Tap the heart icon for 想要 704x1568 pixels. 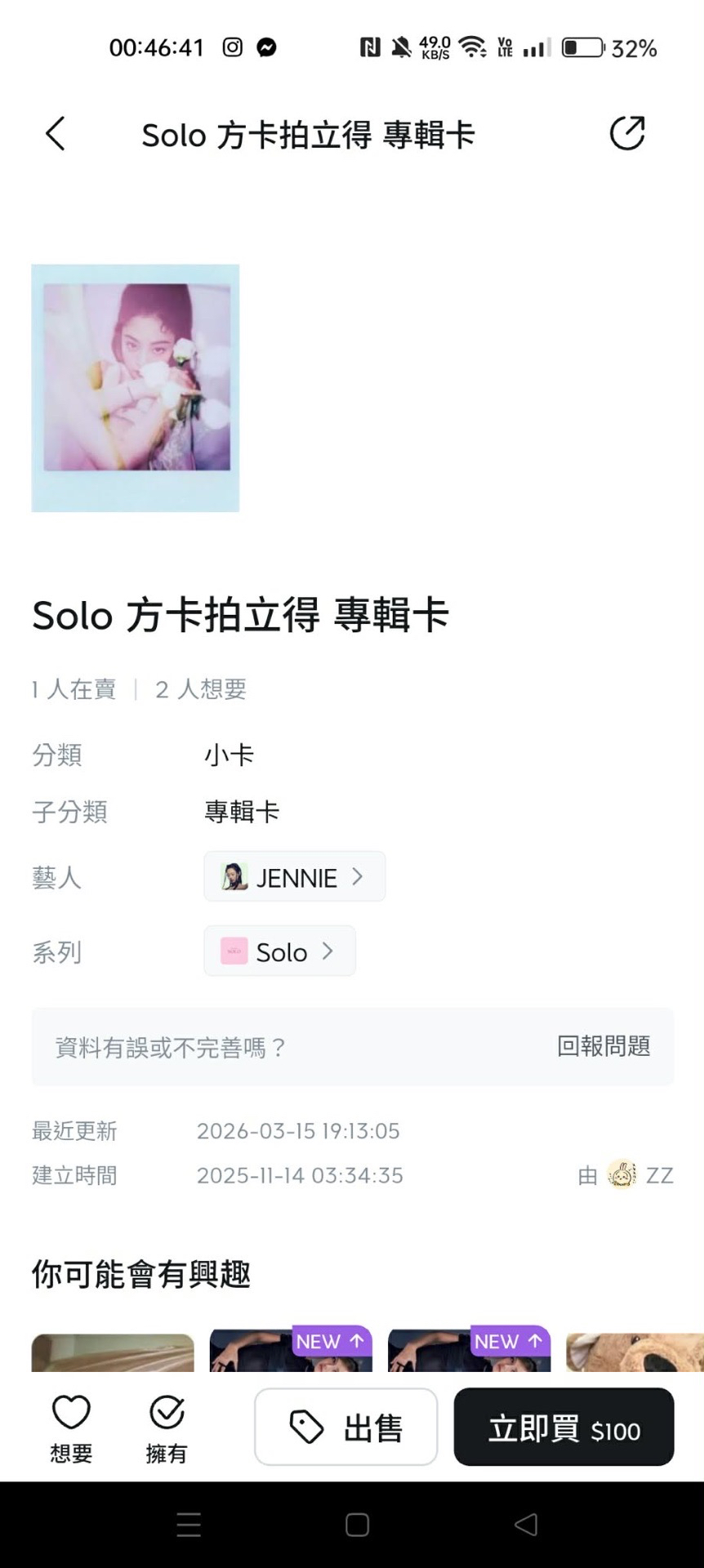[x=70, y=1410]
